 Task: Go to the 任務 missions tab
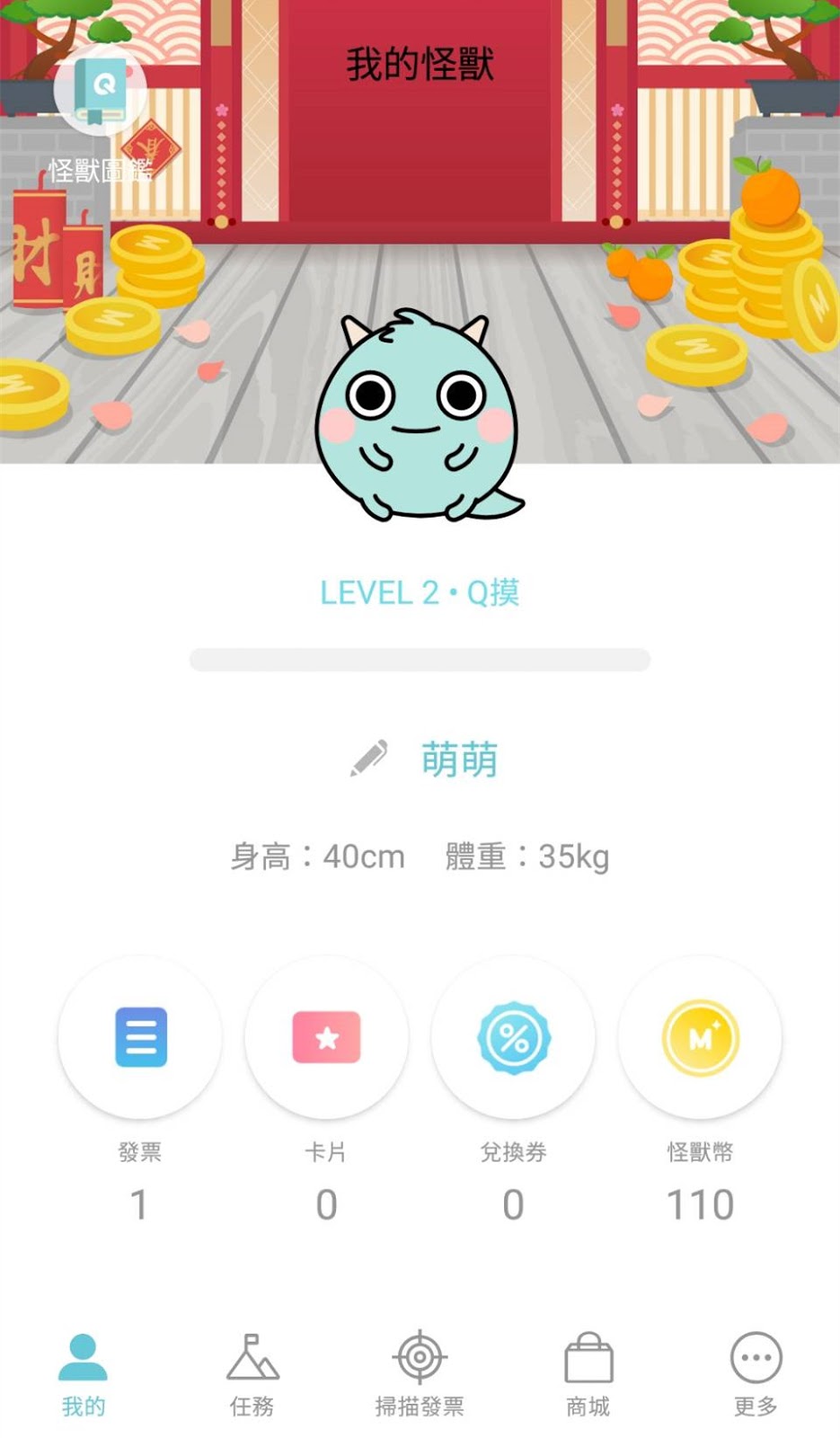pyautogui.click(x=252, y=1375)
